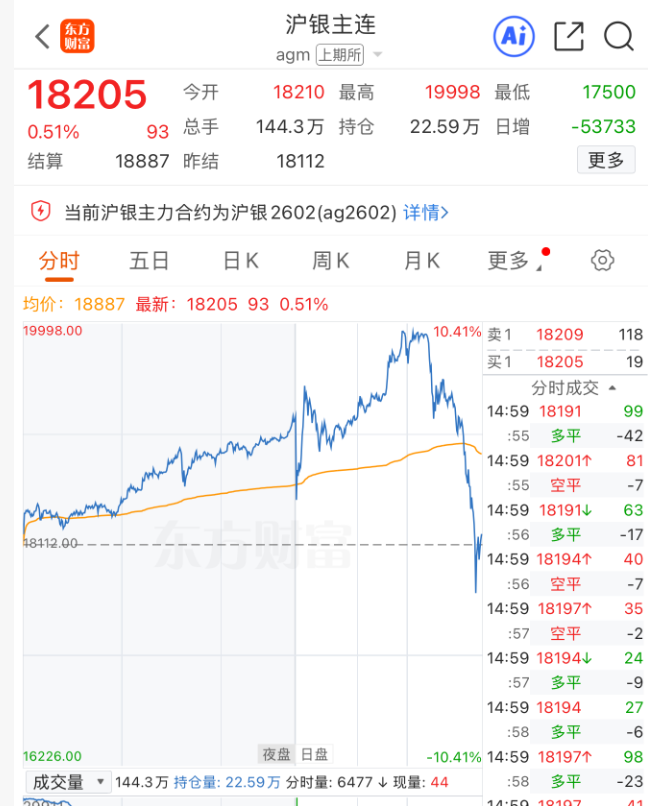The image size is (648, 806).
Task: Open the 更多 chart period menu
Action: click(x=510, y=261)
